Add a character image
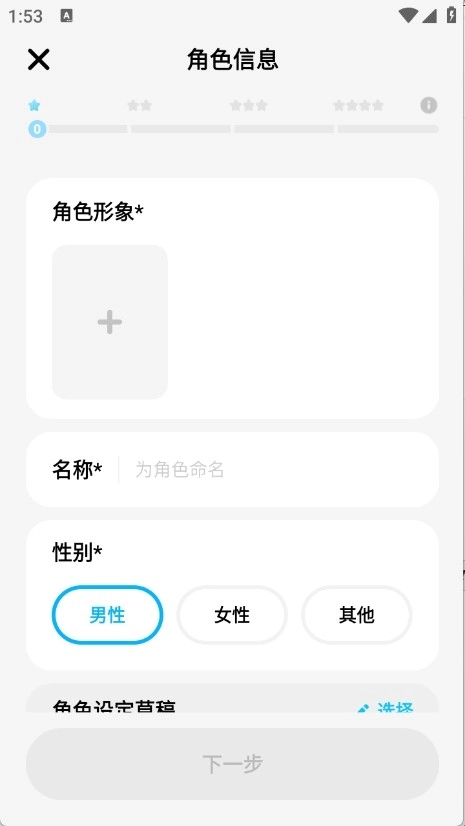 tap(110, 322)
